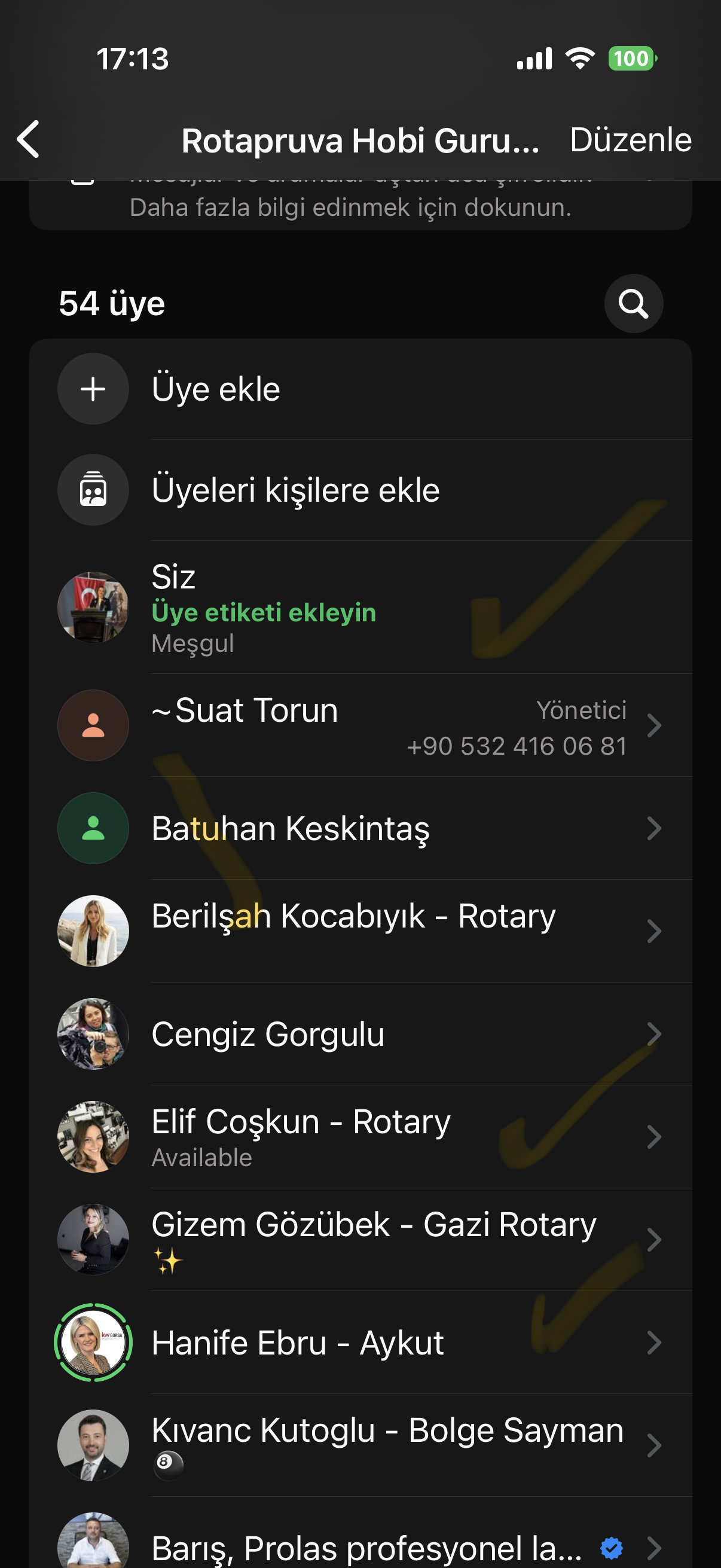
Task: Tap Düzenle to edit the group
Action: [630, 140]
